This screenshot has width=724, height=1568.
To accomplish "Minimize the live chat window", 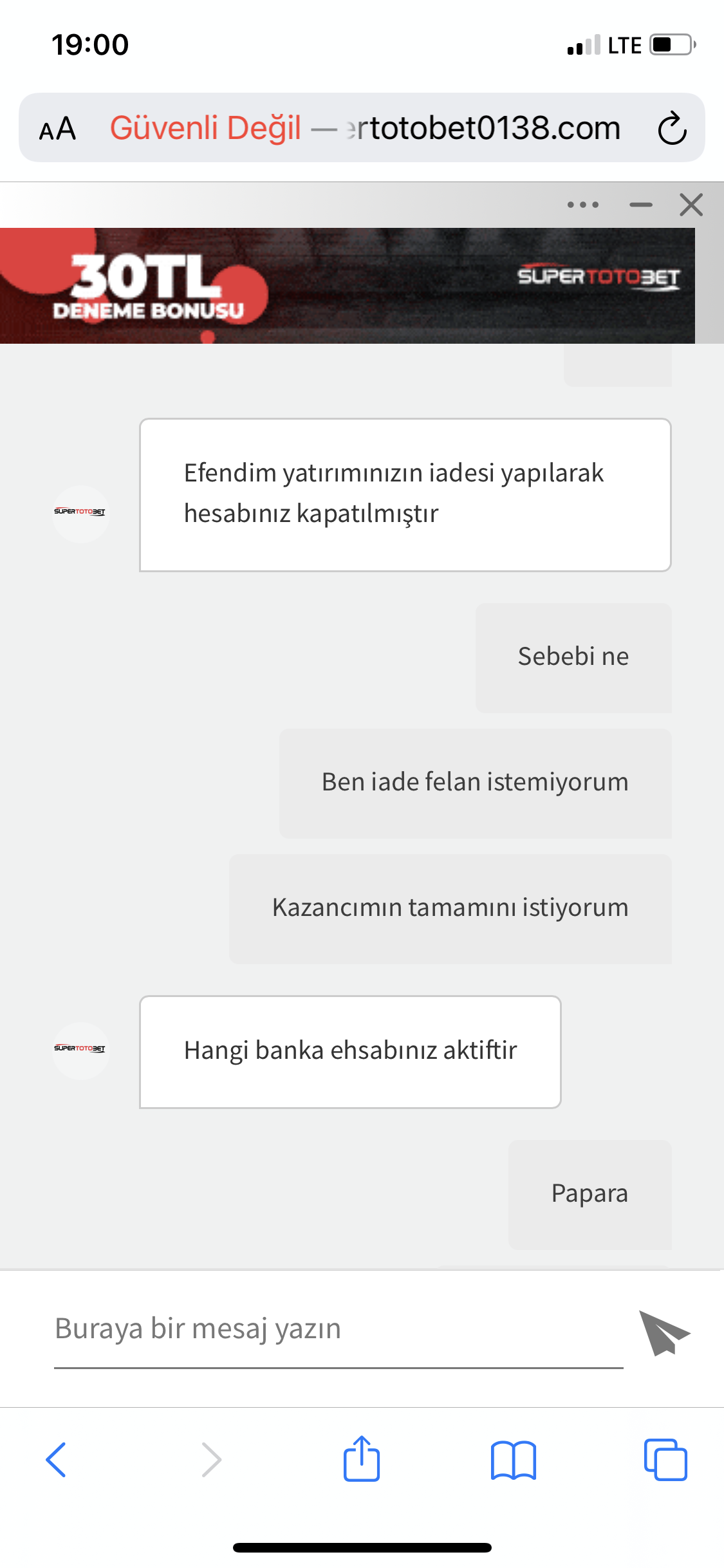I will pos(640,205).
